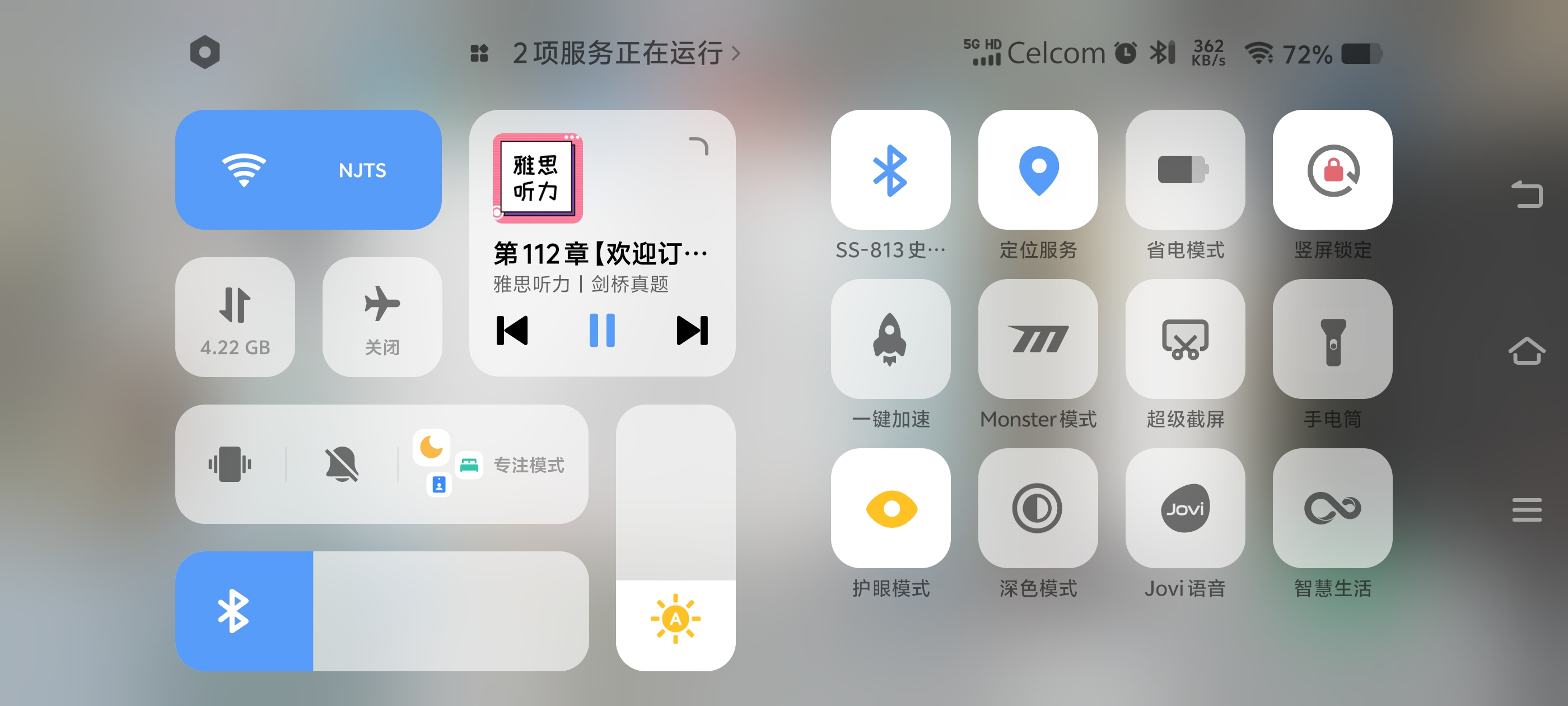Turn on airplane mode

382,316
